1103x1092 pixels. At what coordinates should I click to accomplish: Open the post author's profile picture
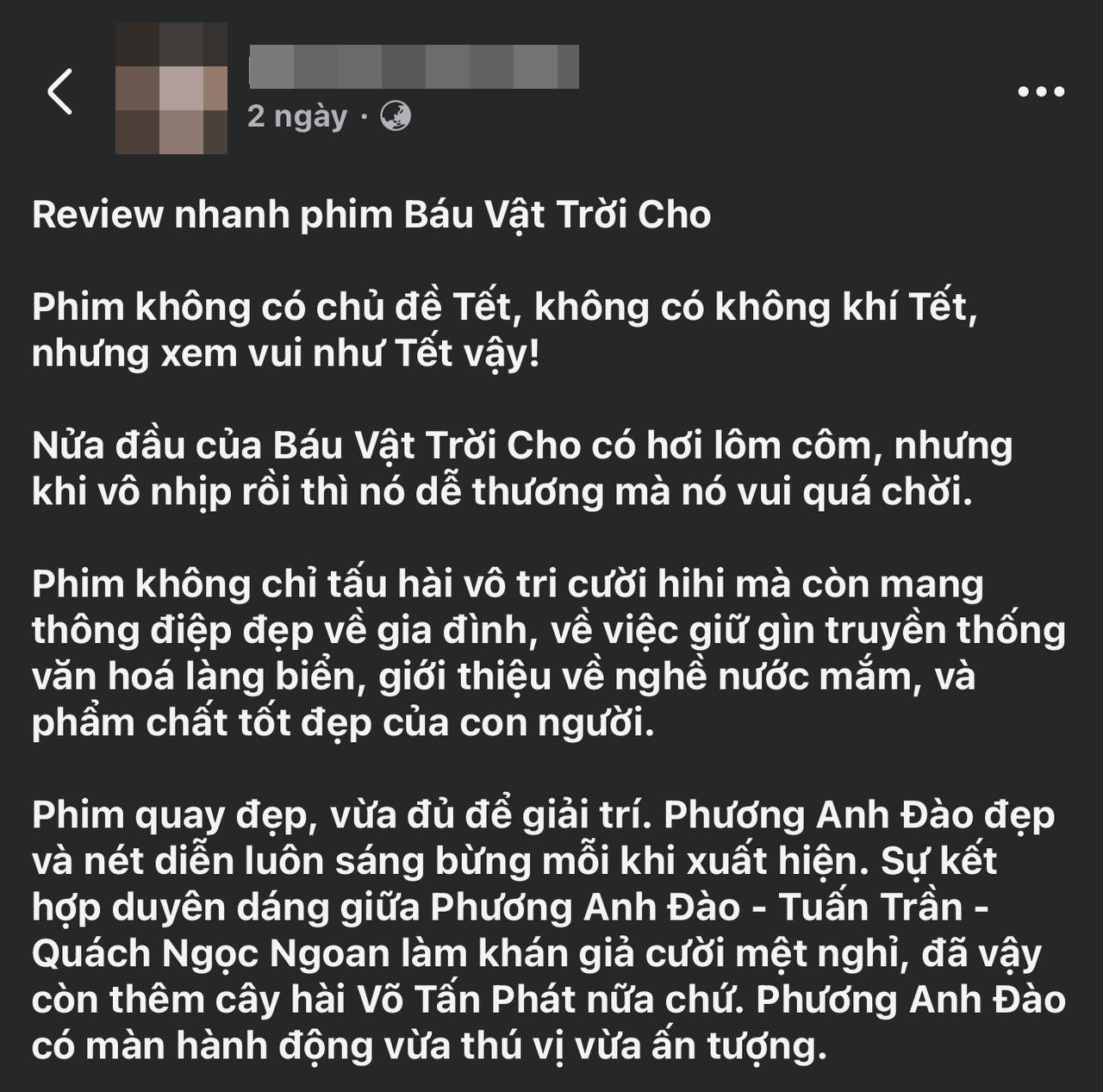(x=171, y=90)
